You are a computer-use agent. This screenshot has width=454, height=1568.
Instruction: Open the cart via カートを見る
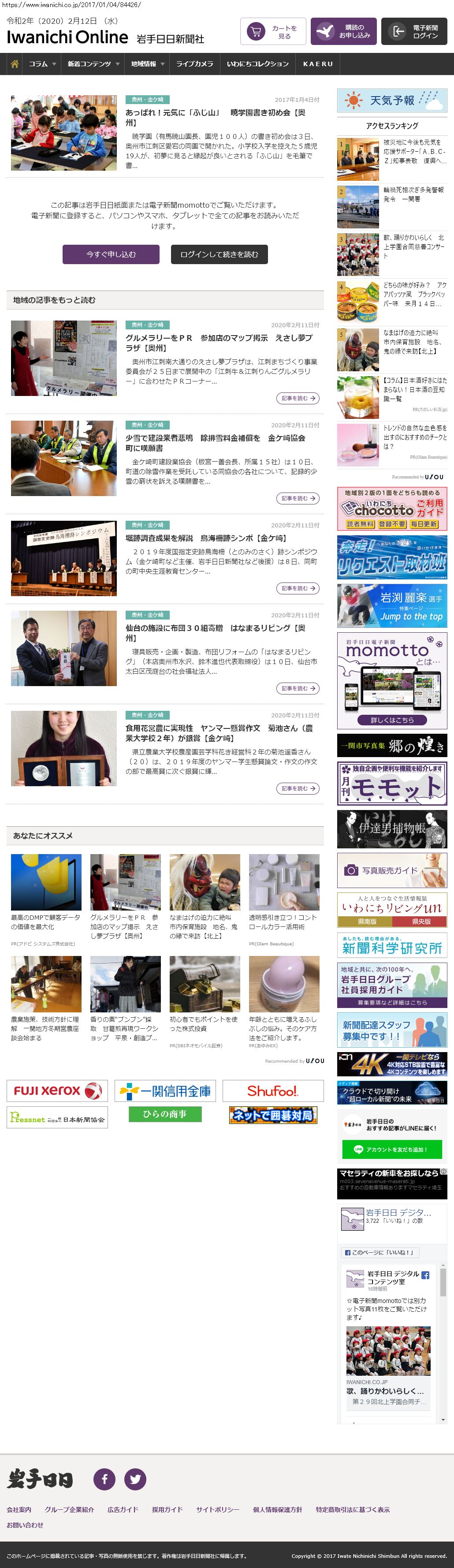tap(273, 32)
